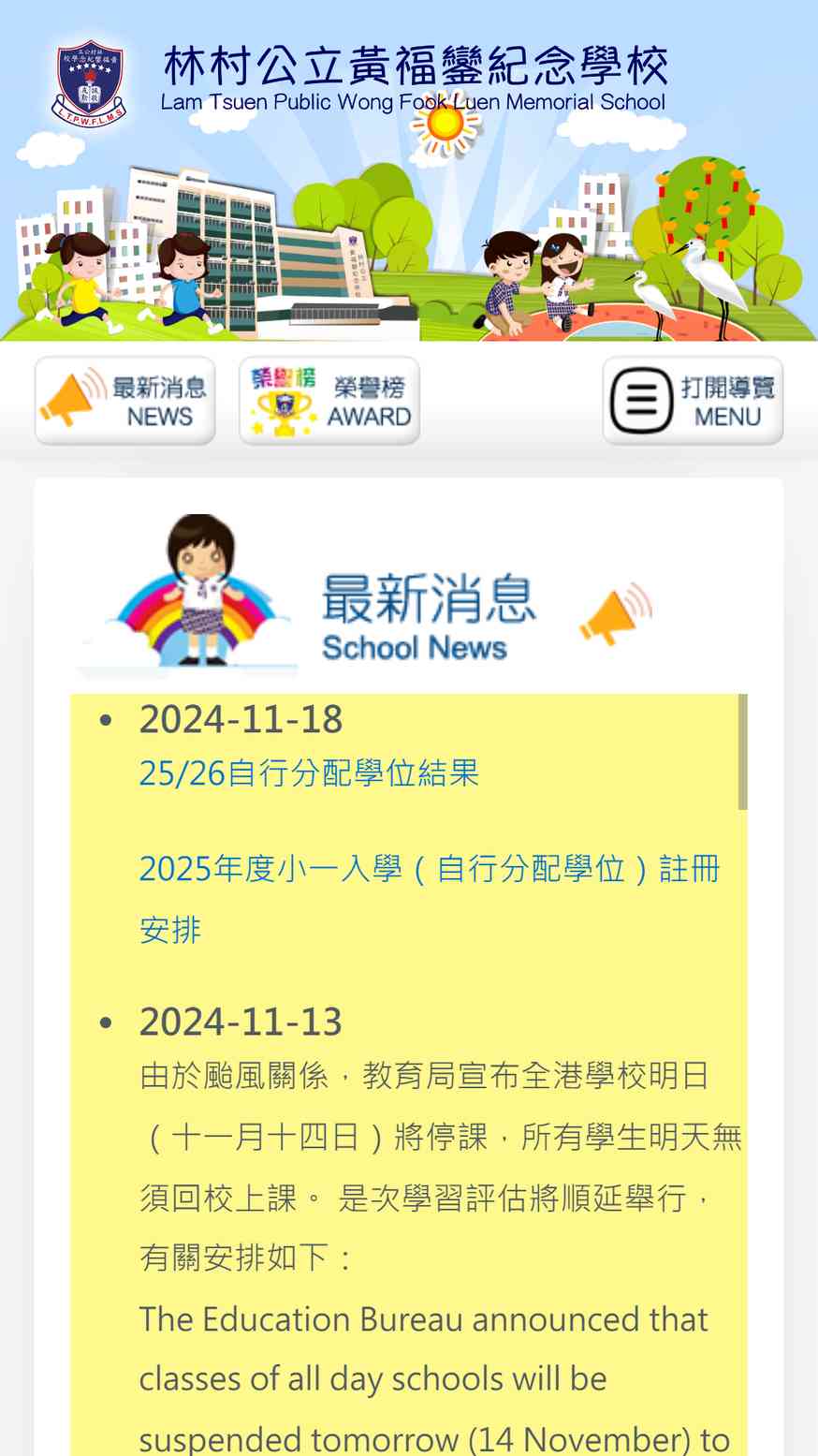Screen dimensions: 818x1456
Task: Open the 最新消息 NEWS button
Action: click(x=125, y=401)
